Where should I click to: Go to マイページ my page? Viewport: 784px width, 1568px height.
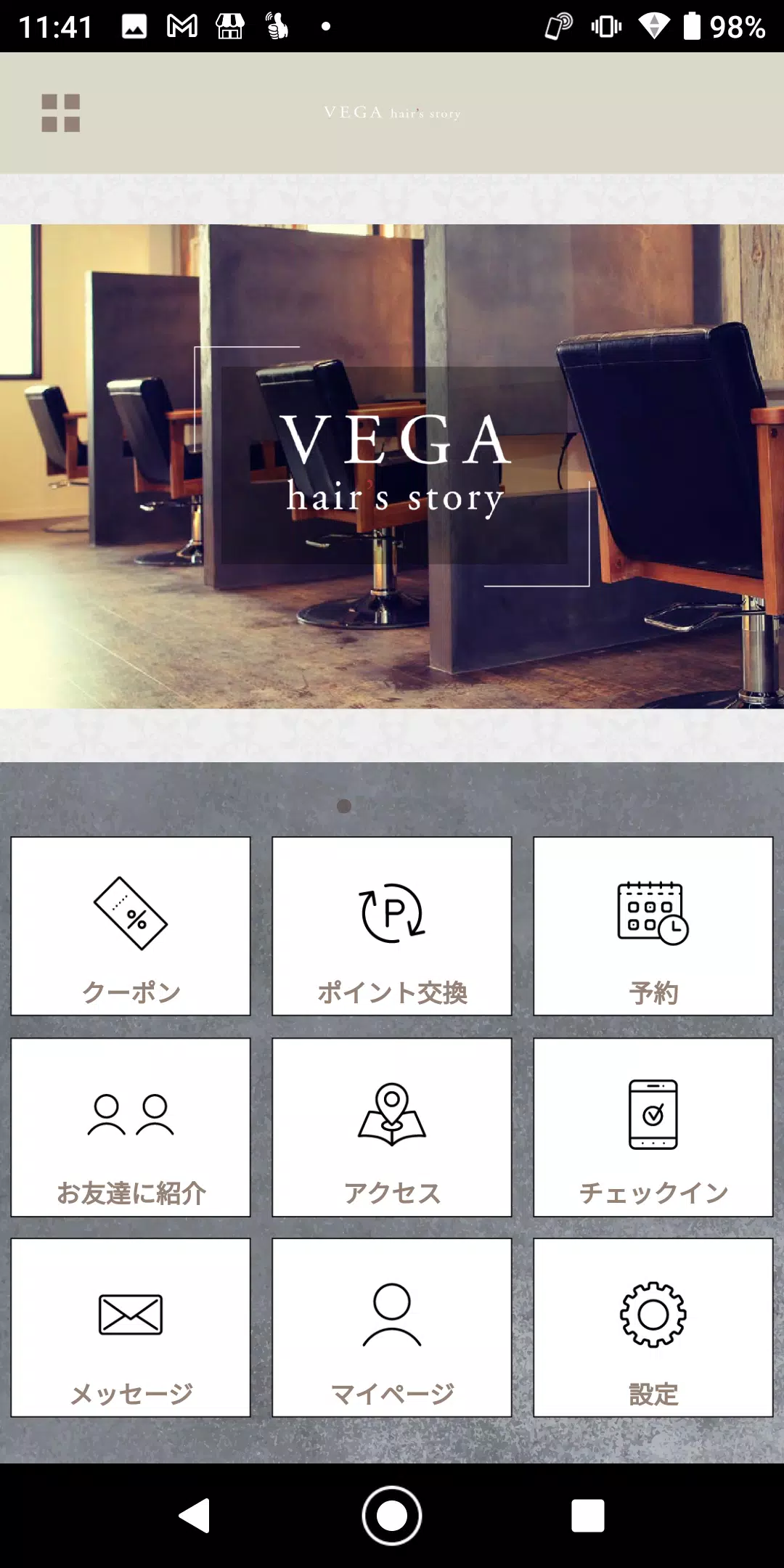tap(392, 1327)
